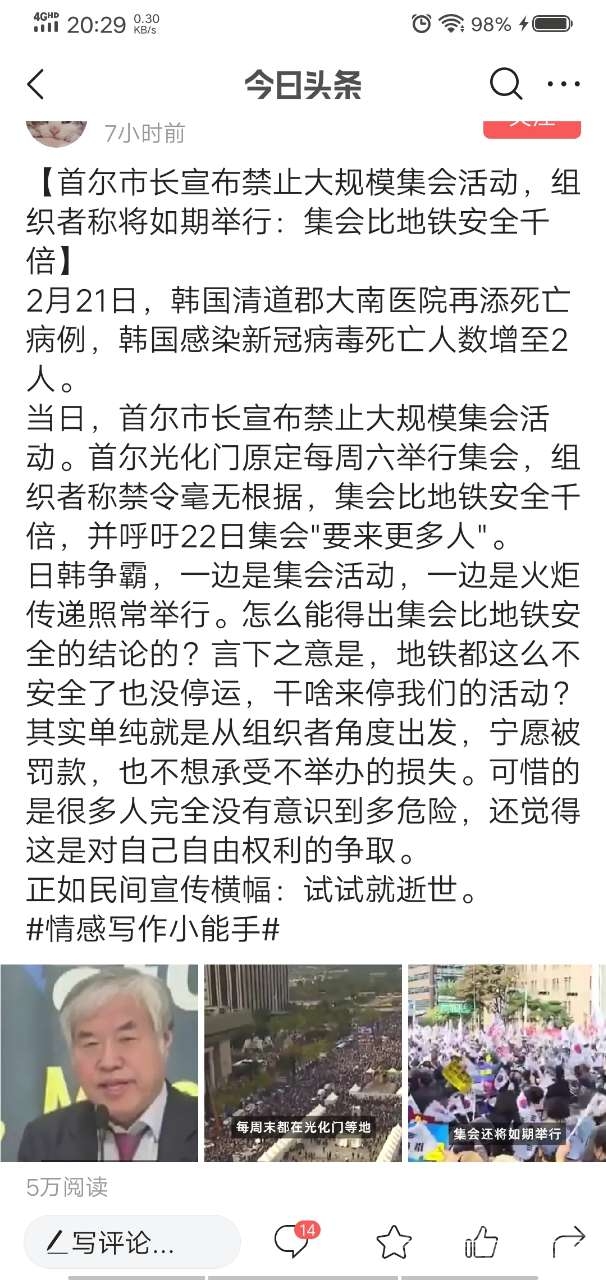Tap the red follow button
Image resolution: width=606 pixels, height=1280 pixels.
[531, 127]
